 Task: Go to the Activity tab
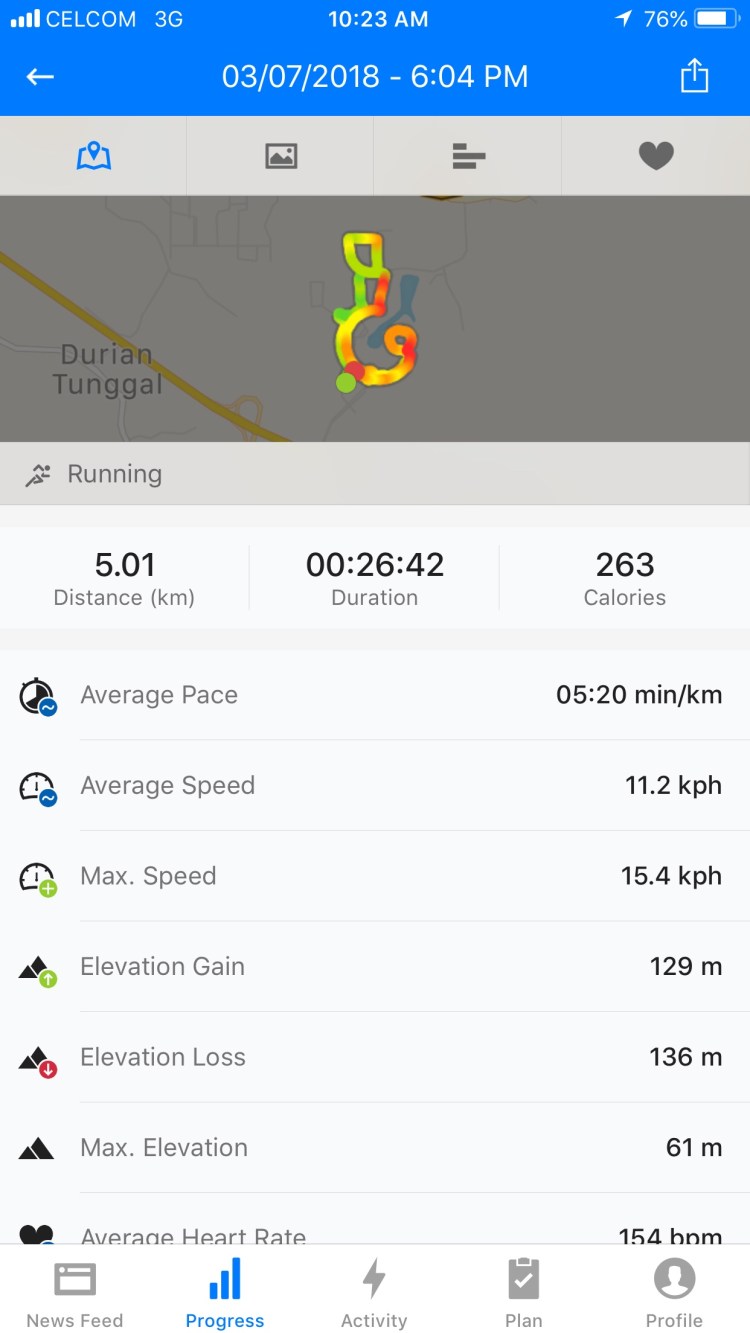point(374,1292)
